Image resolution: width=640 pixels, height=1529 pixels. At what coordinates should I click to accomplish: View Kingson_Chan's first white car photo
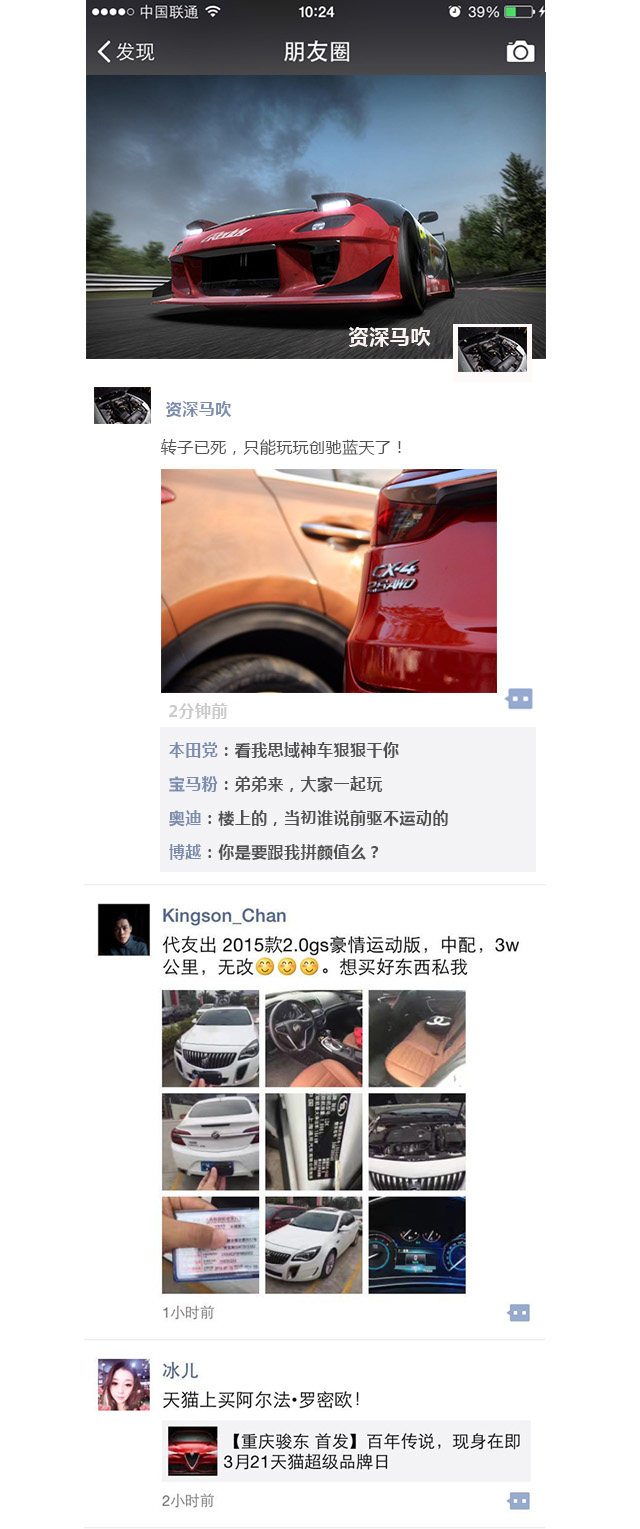pos(210,1038)
